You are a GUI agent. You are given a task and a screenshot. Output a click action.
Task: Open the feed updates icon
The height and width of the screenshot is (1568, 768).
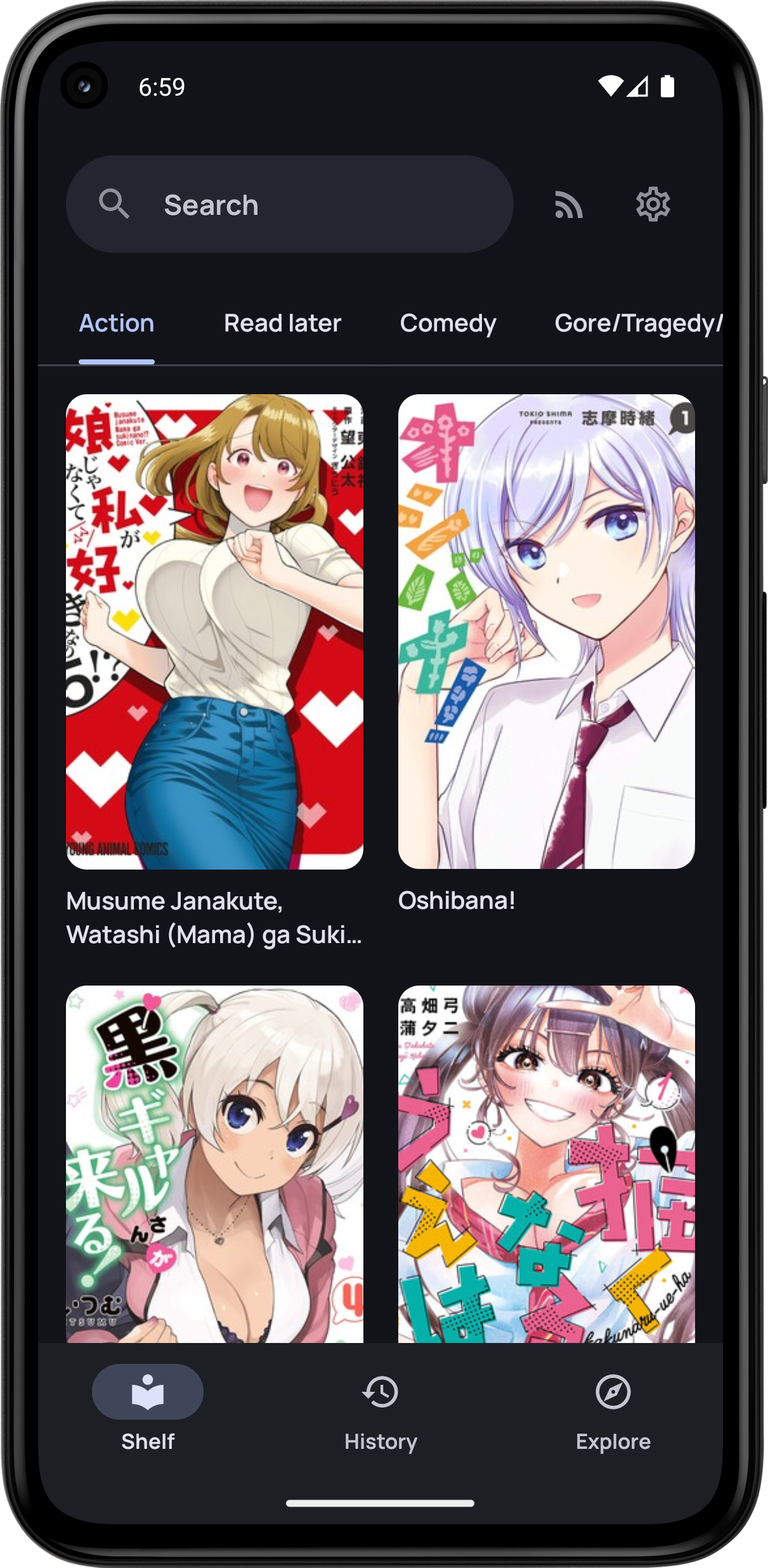coord(568,205)
